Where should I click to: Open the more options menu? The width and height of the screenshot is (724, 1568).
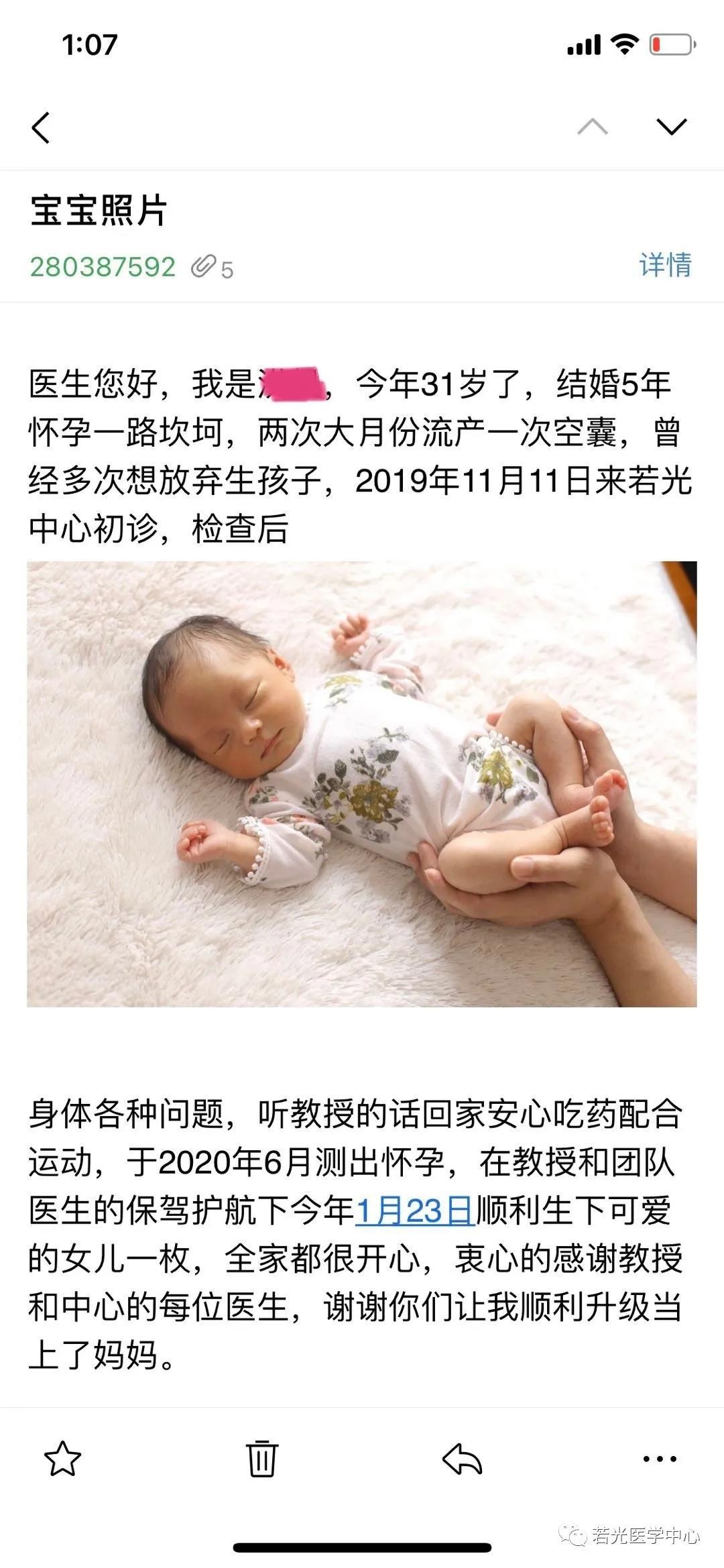[660, 1459]
